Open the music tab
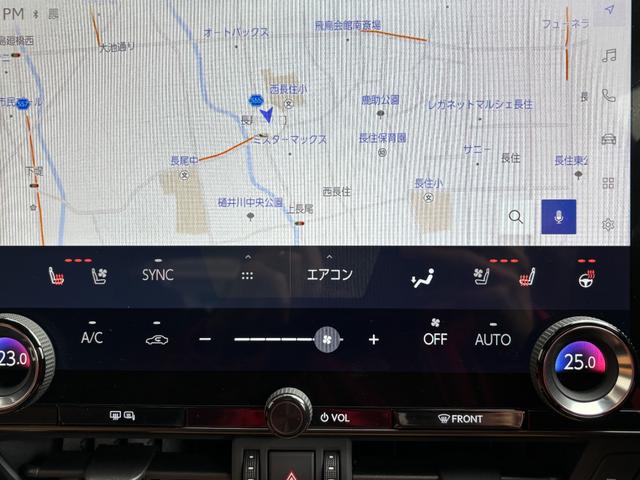 coord(609,55)
